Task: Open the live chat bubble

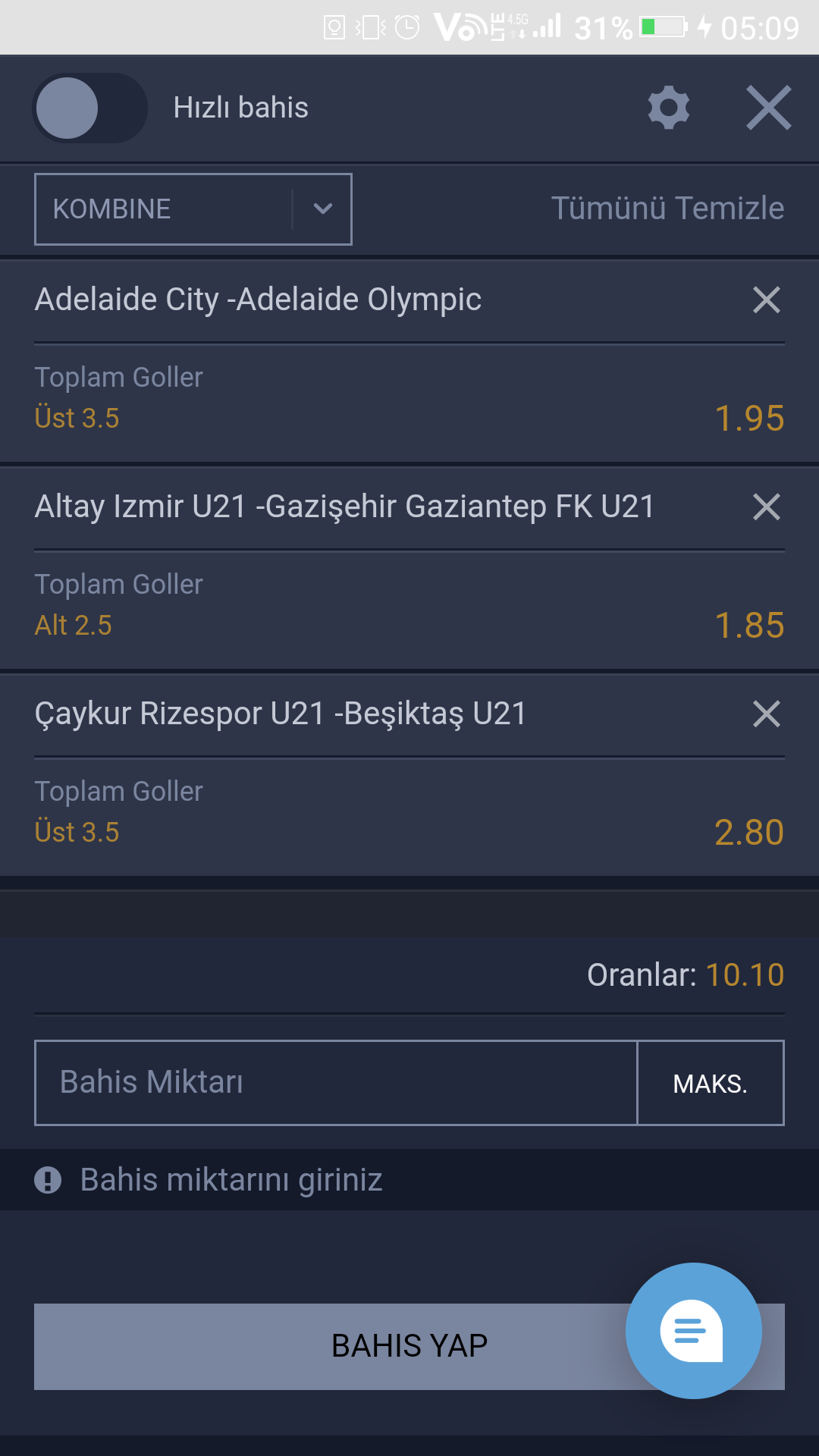Action: [694, 1331]
